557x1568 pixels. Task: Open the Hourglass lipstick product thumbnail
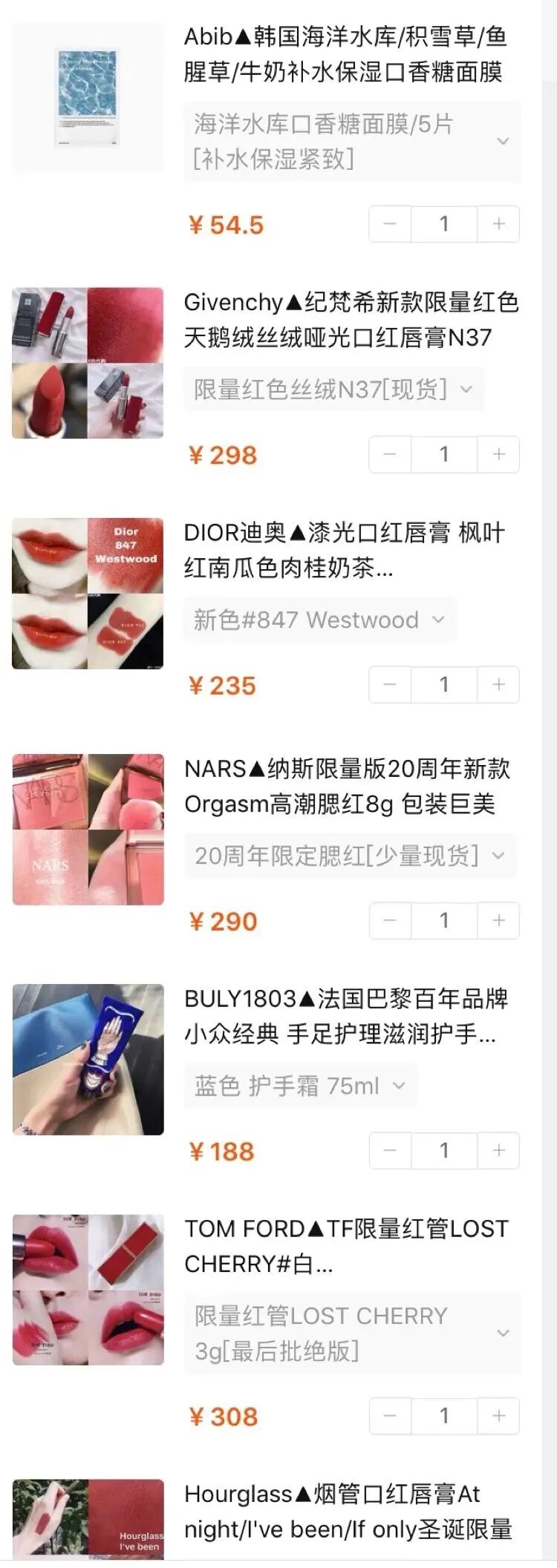coord(88,1521)
